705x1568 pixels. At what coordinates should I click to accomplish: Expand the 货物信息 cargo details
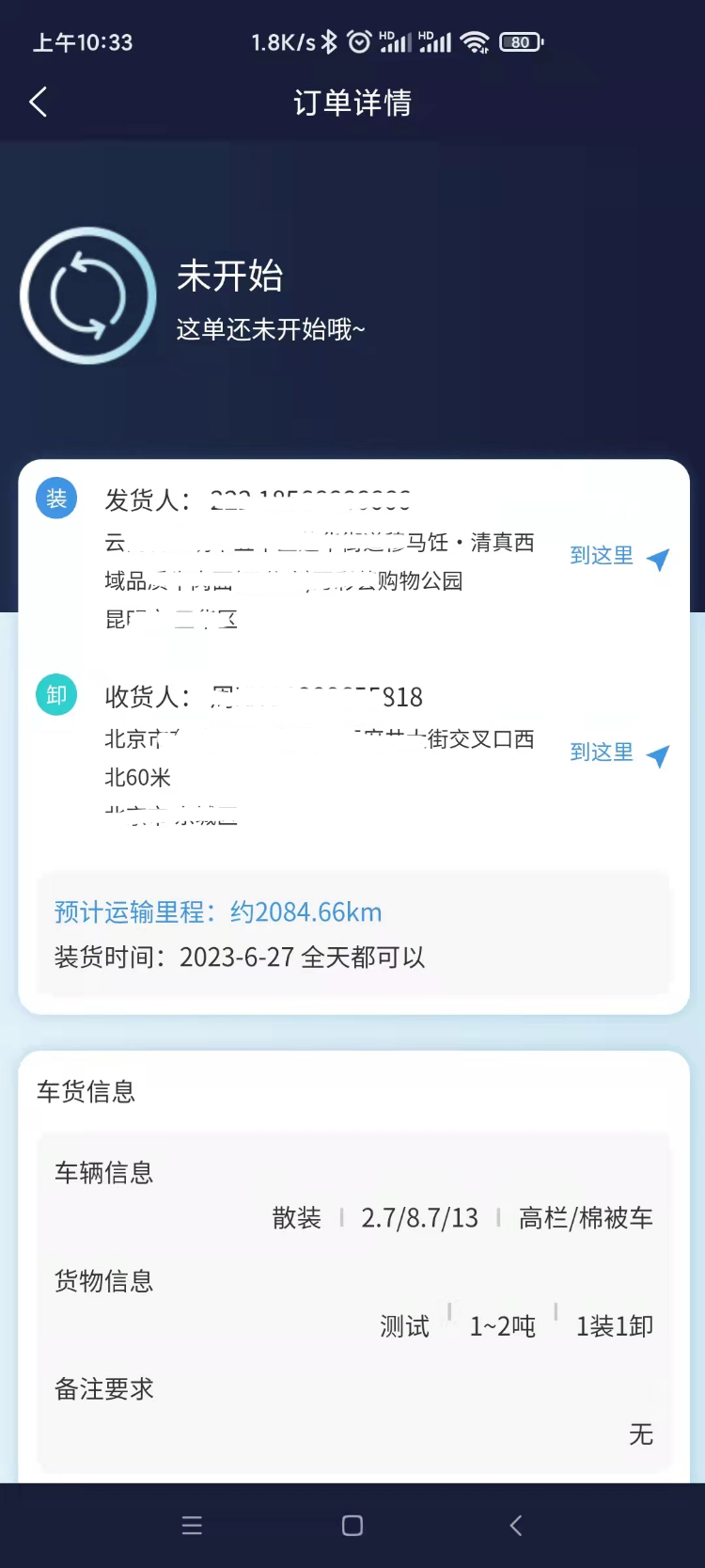[102, 1281]
